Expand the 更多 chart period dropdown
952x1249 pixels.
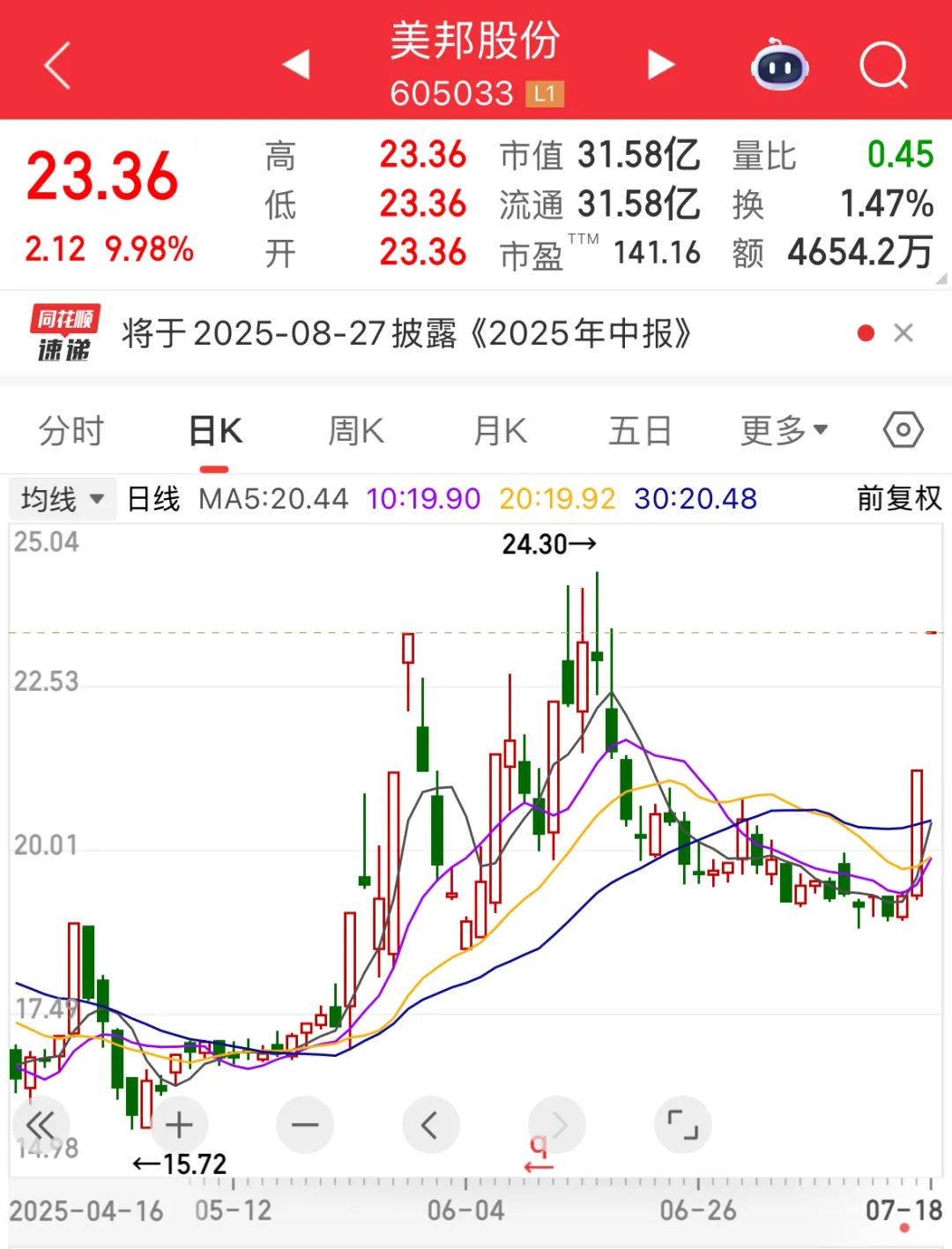[784, 431]
